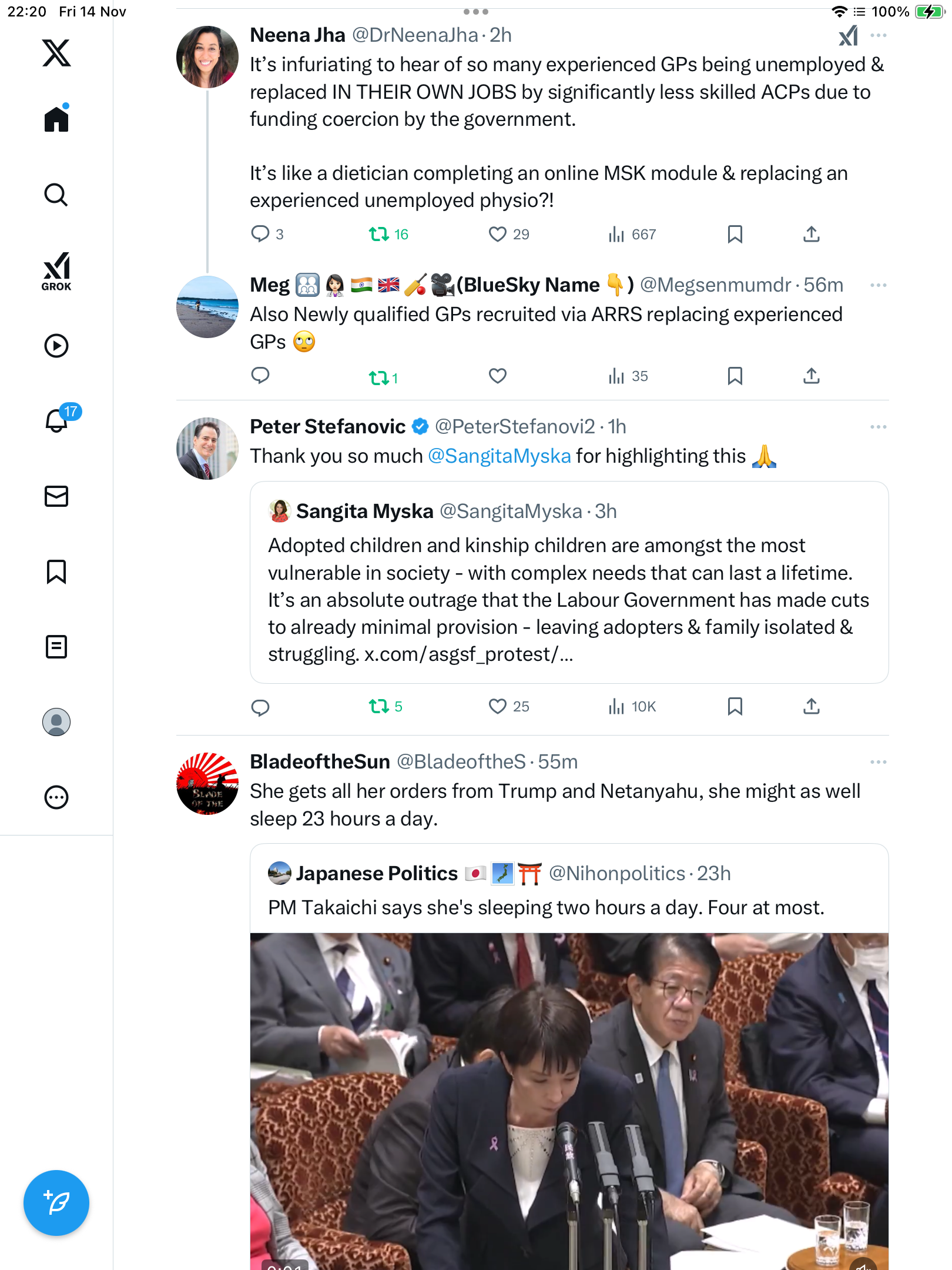Repost Neena Jha's post
This screenshot has width=952, height=1270.
[x=379, y=234]
